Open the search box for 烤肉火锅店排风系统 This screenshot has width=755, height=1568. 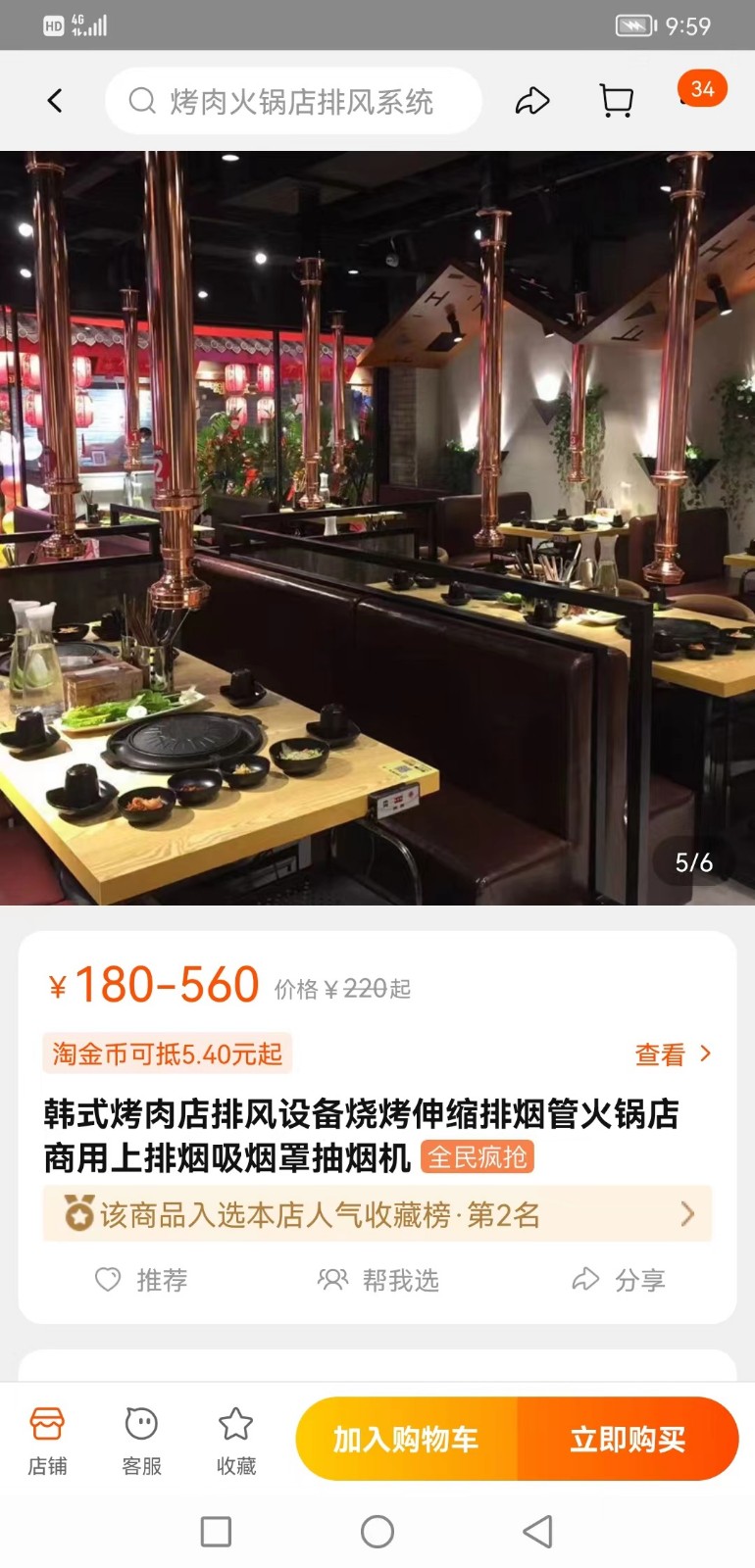(293, 101)
